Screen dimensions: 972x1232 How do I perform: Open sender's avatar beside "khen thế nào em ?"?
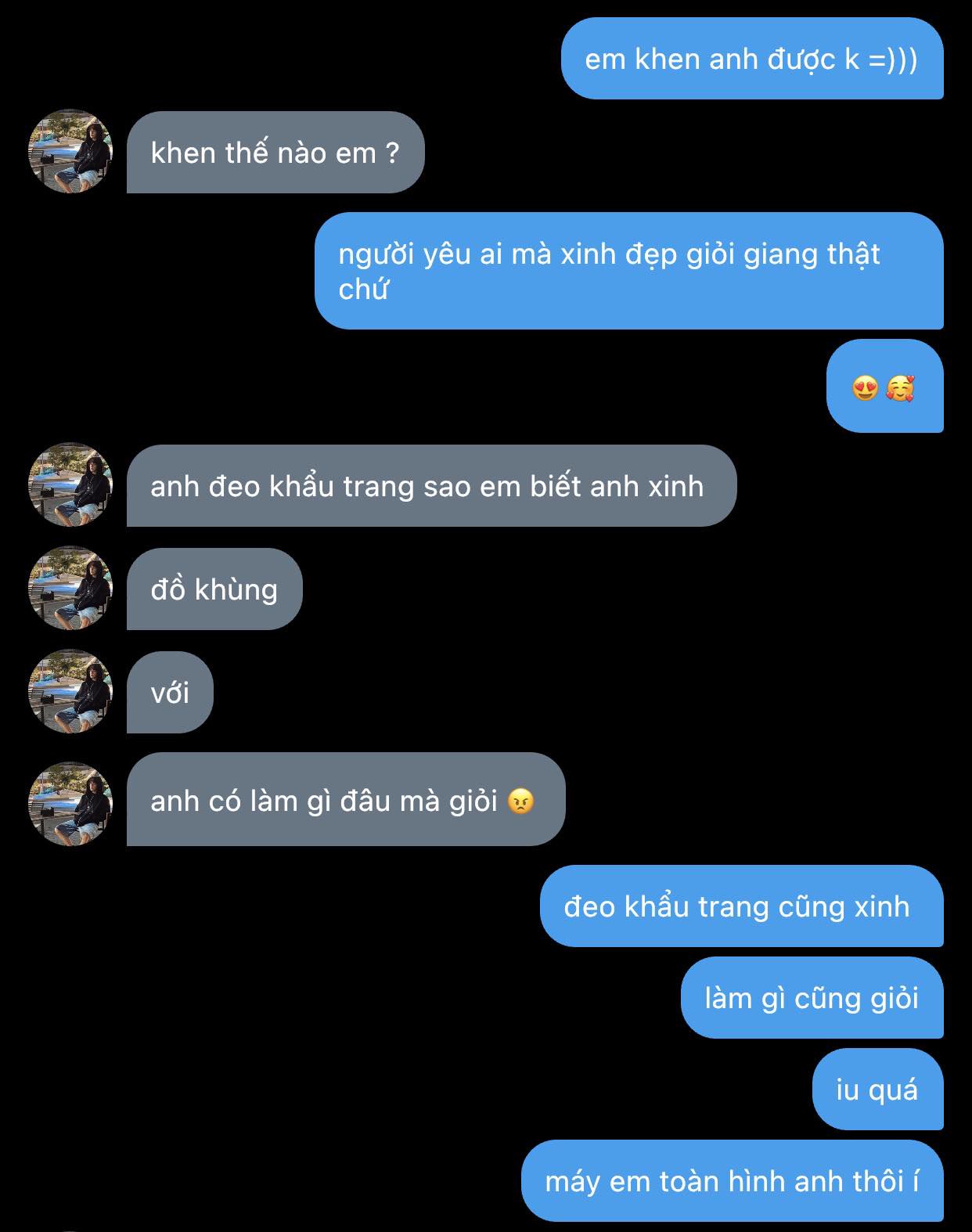click(70, 151)
